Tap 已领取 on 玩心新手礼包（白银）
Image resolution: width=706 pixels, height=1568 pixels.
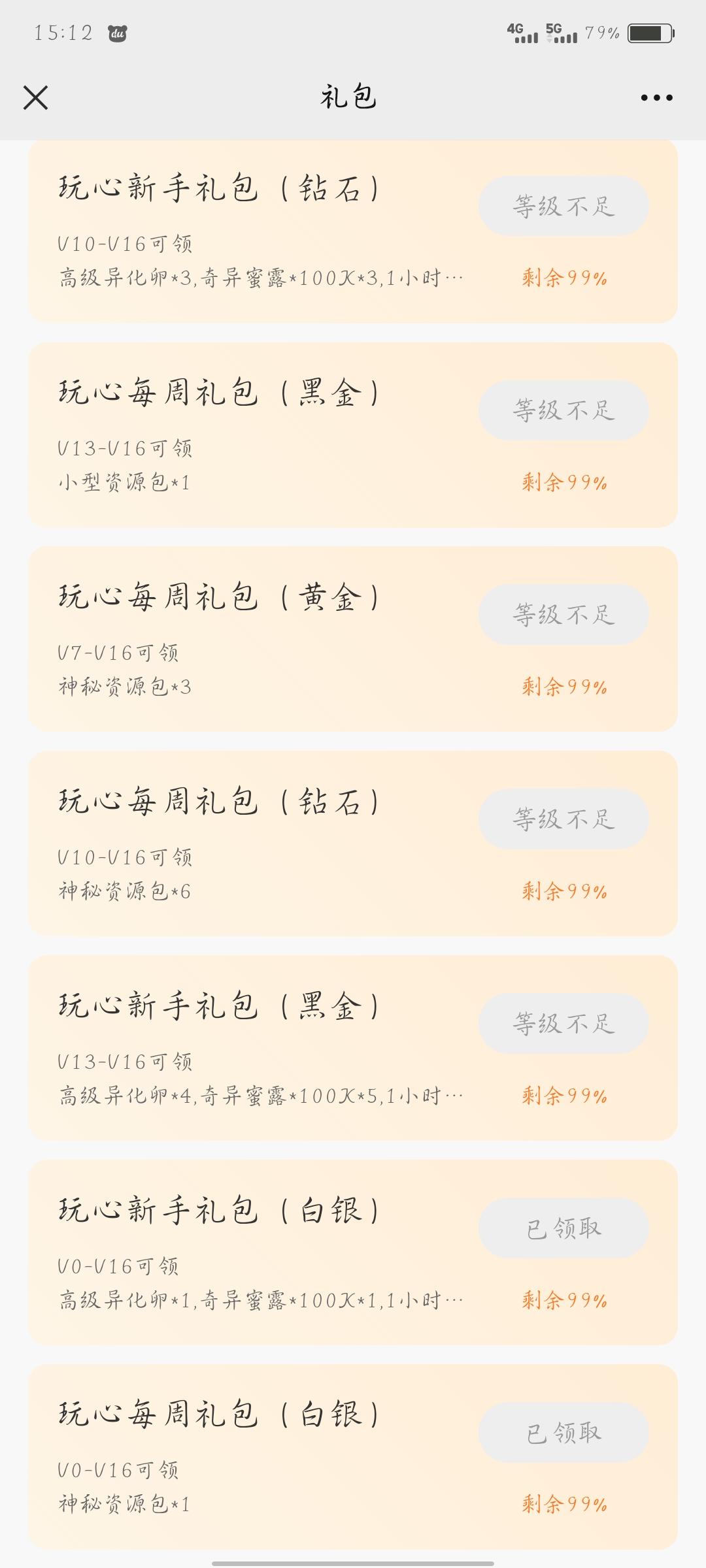point(563,1228)
